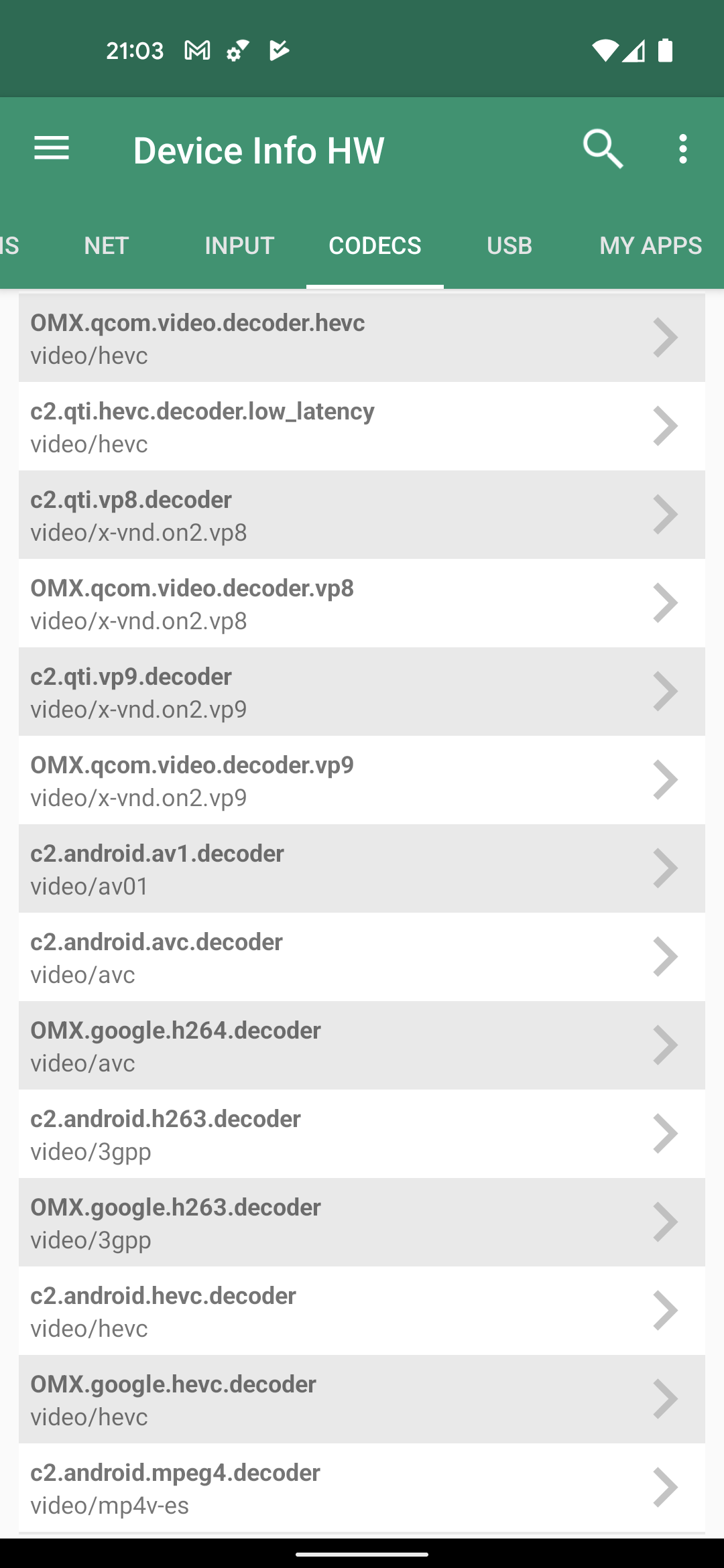724x1568 pixels.
Task: Open the navigation drawer menu
Action: [52, 149]
